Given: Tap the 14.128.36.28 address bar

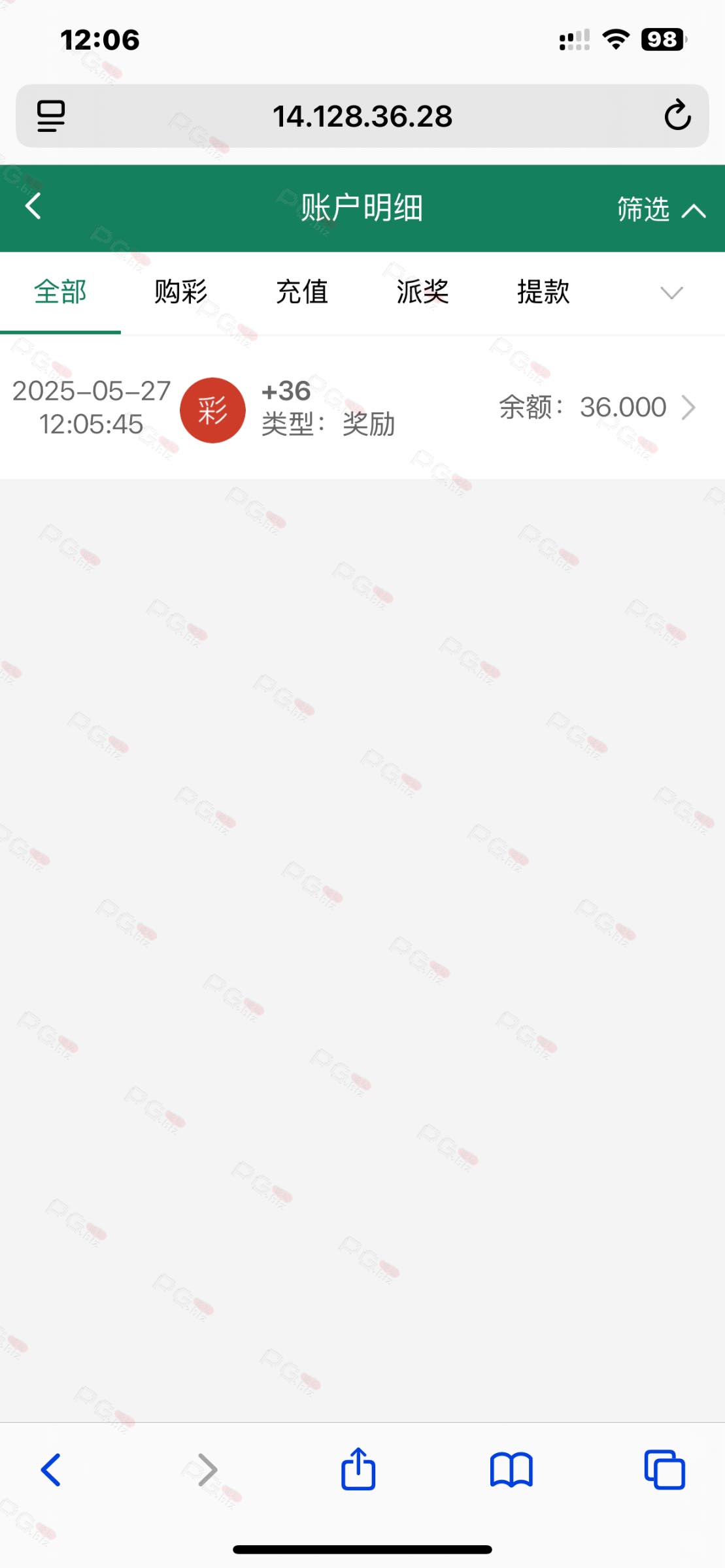Looking at the screenshot, I should pyautogui.click(x=362, y=116).
